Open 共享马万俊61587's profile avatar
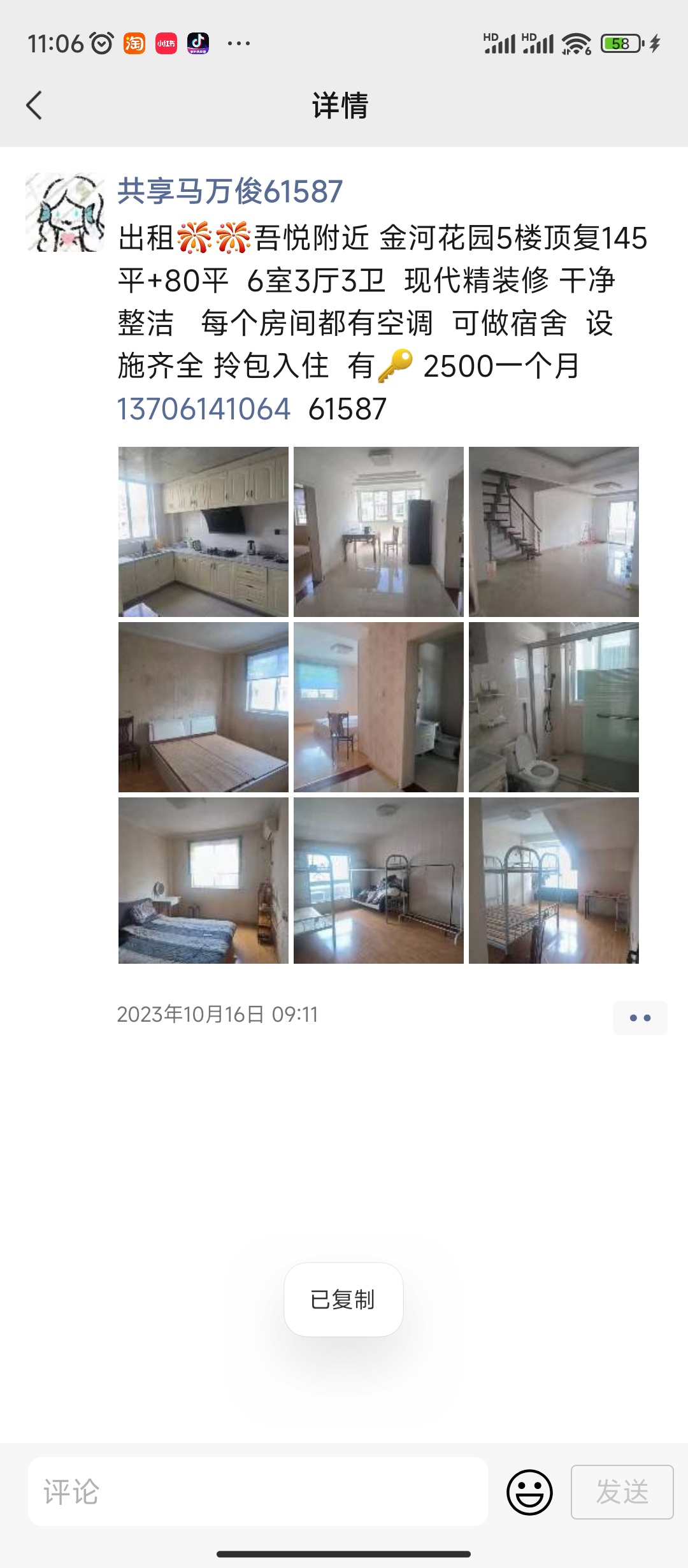Image resolution: width=688 pixels, height=1568 pixels. [x=65, y=212]
